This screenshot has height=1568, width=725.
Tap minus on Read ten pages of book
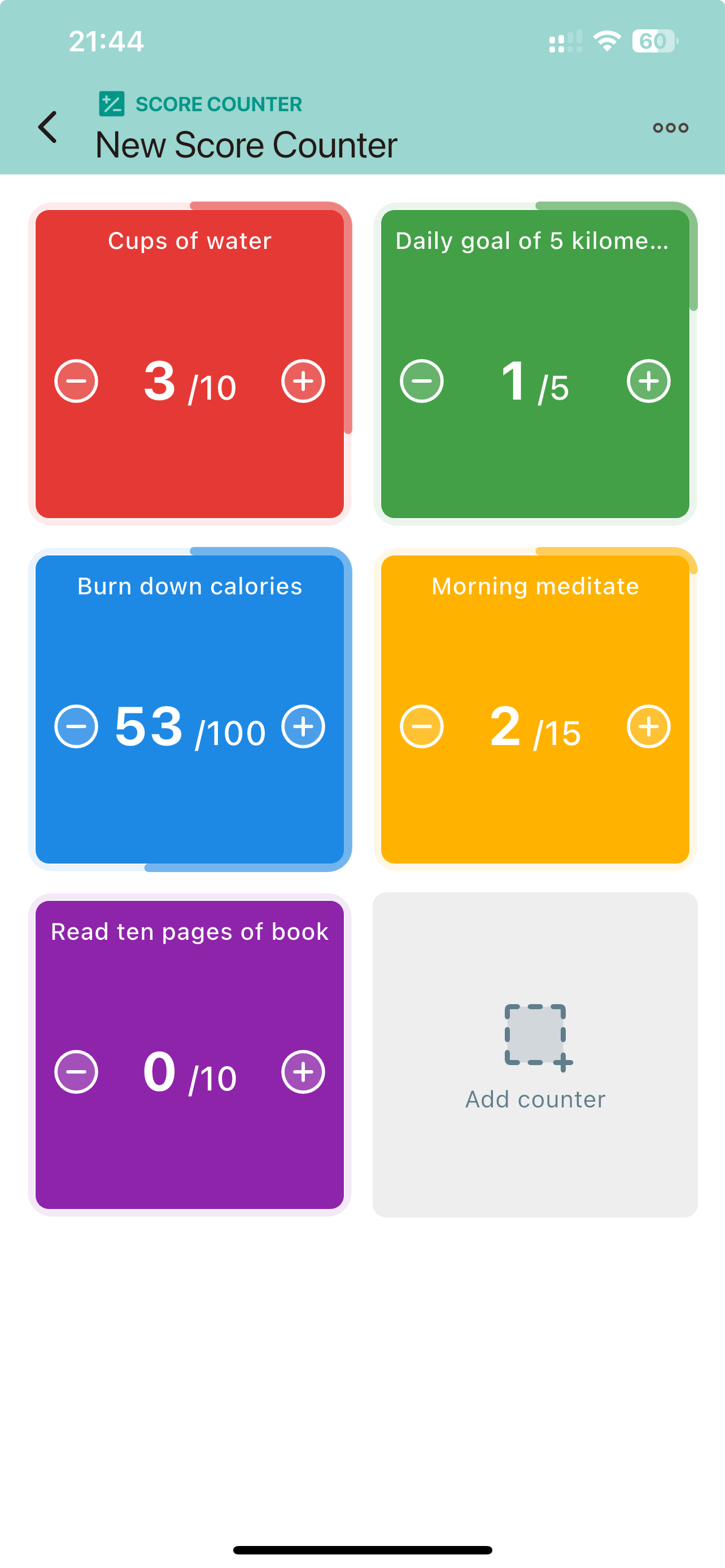point(76,1072)
